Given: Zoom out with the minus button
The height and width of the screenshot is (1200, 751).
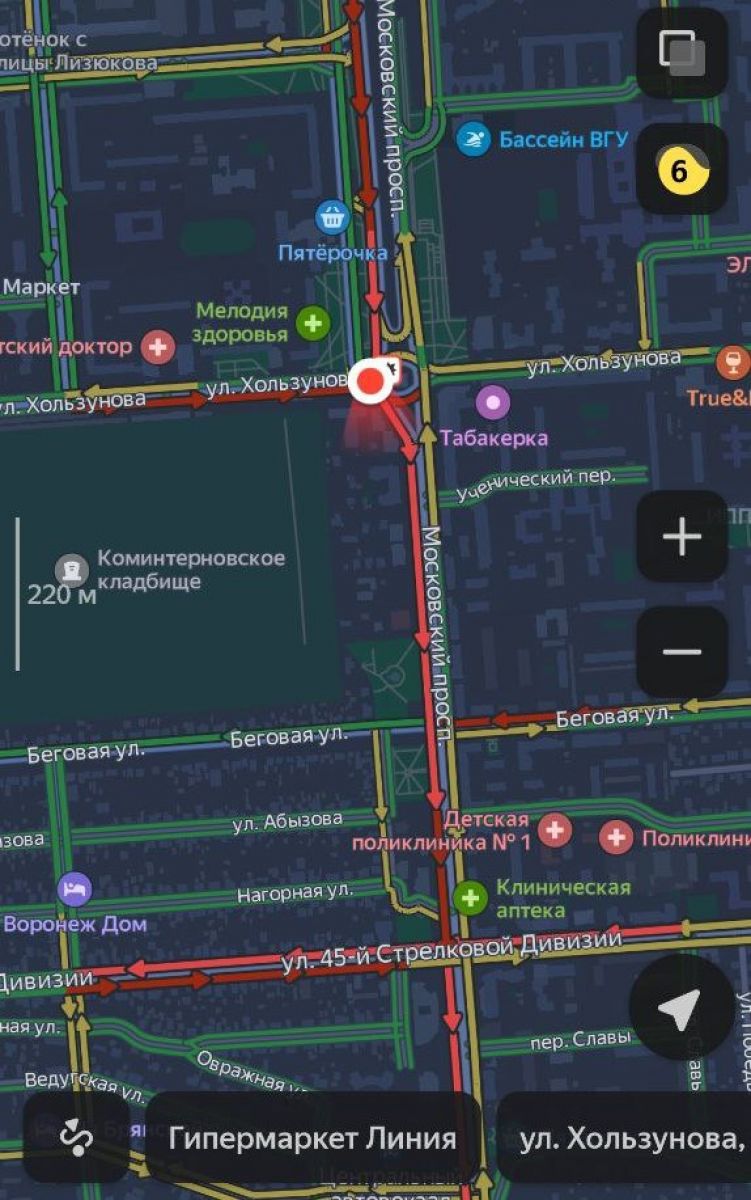Looking at the screenshot, I should (x=682, y=652).
